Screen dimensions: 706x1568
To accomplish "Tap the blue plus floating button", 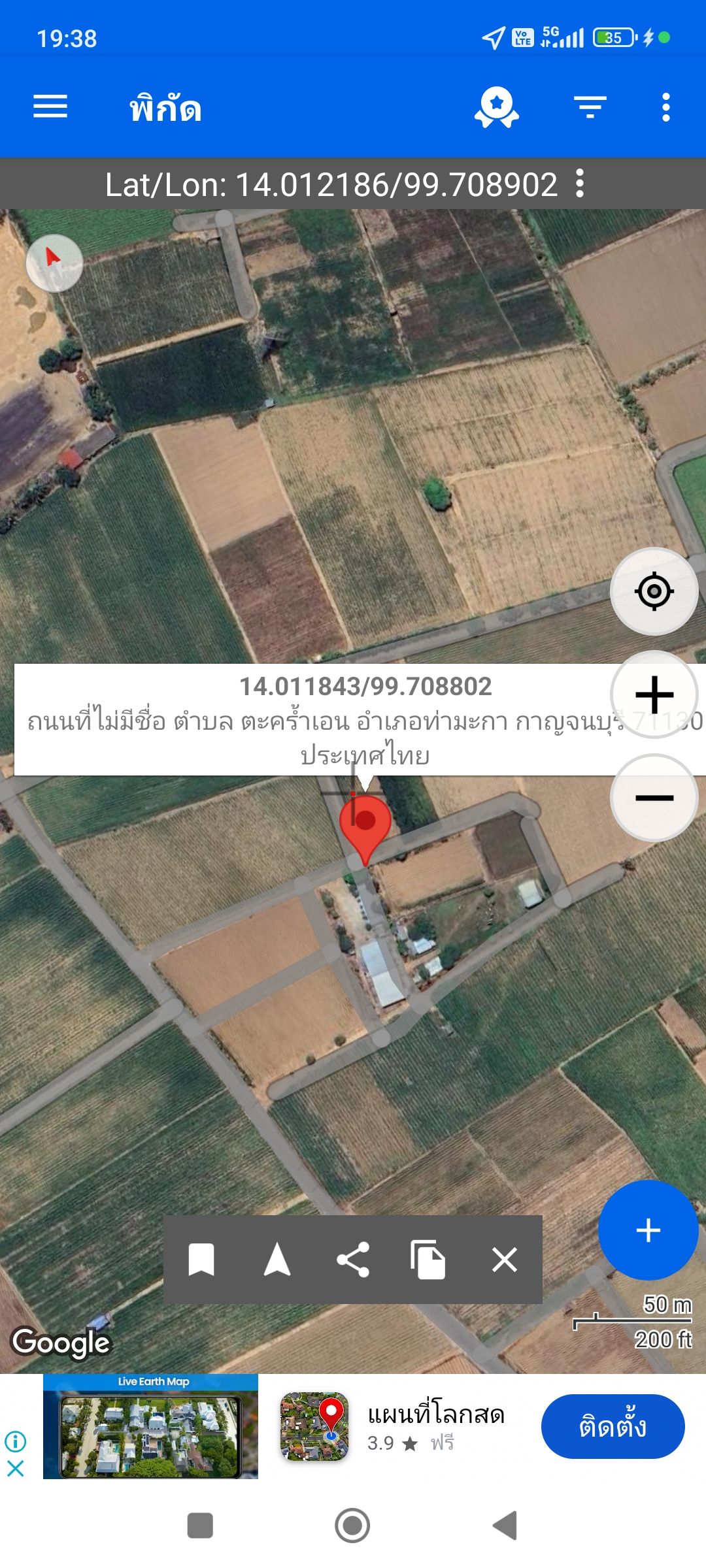I will (x=648, y=1230).
